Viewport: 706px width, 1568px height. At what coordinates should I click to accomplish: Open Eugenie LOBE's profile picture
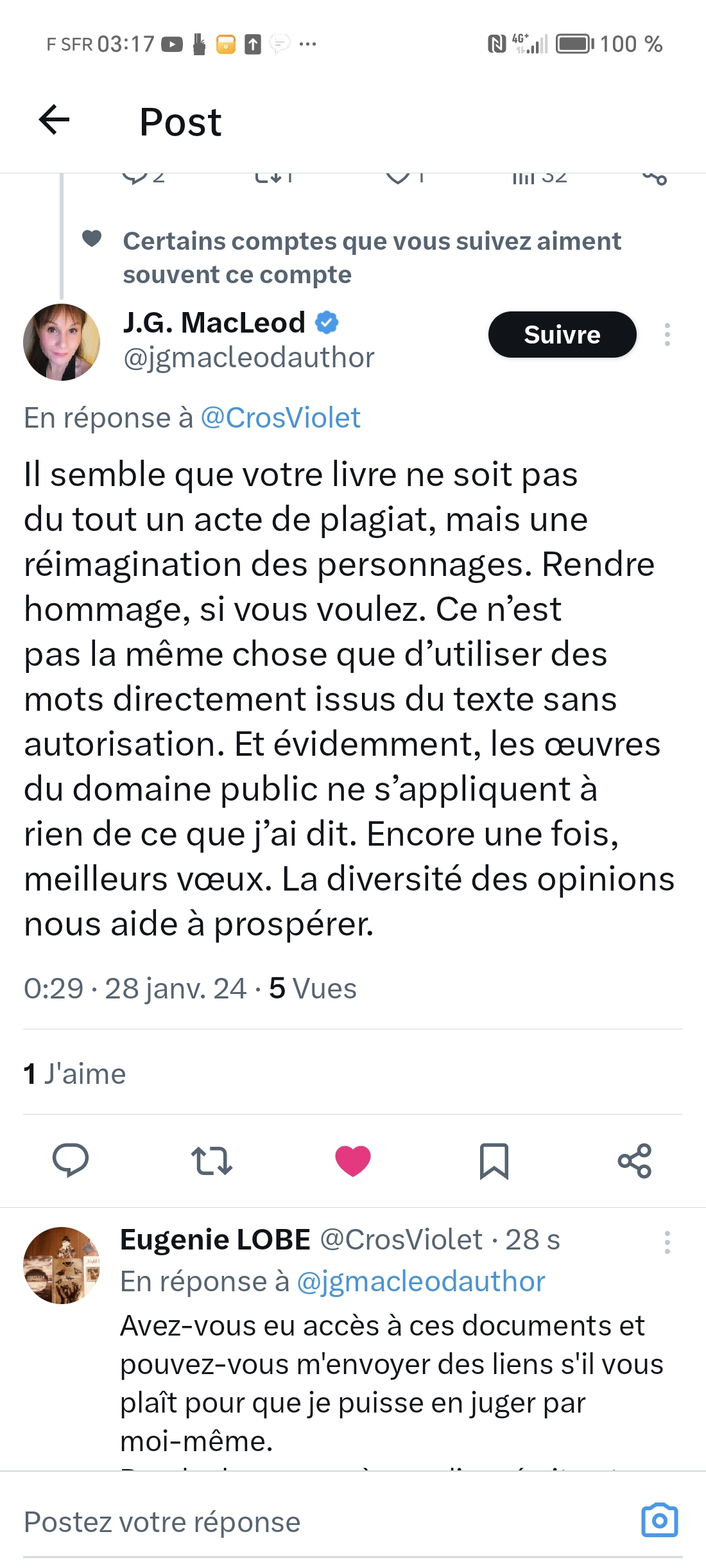coord(62,1265)
